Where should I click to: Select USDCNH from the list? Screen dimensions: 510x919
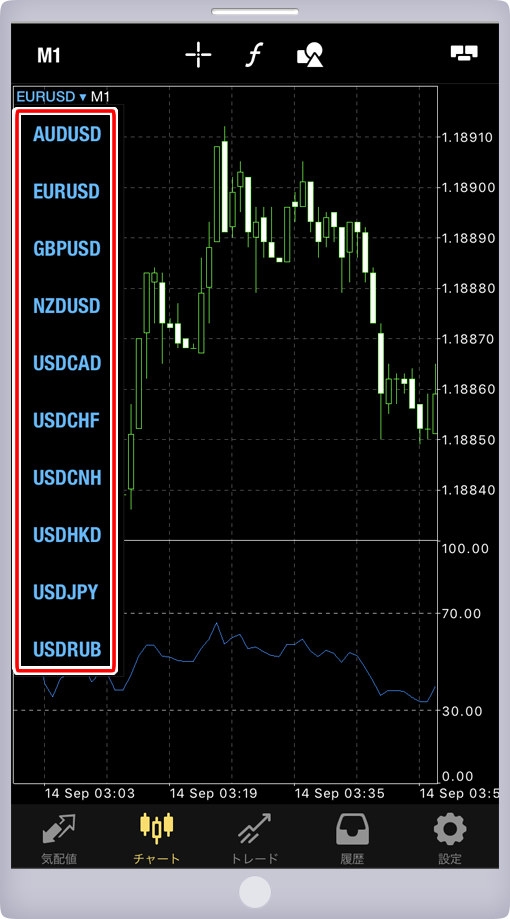click(x=67, y=478)
